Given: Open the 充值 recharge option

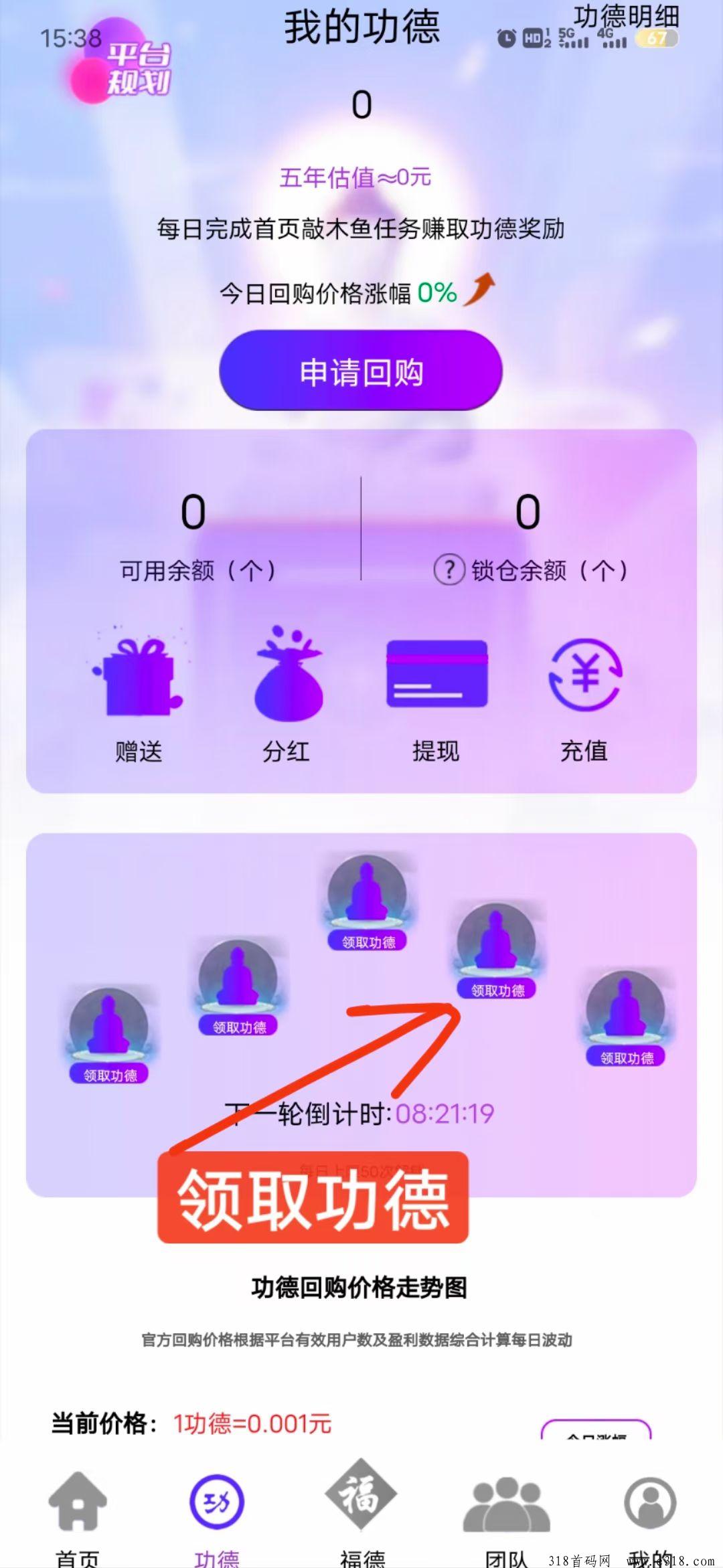Looking at the screenshot, I should pyautogui.click(x=584, y=695).
